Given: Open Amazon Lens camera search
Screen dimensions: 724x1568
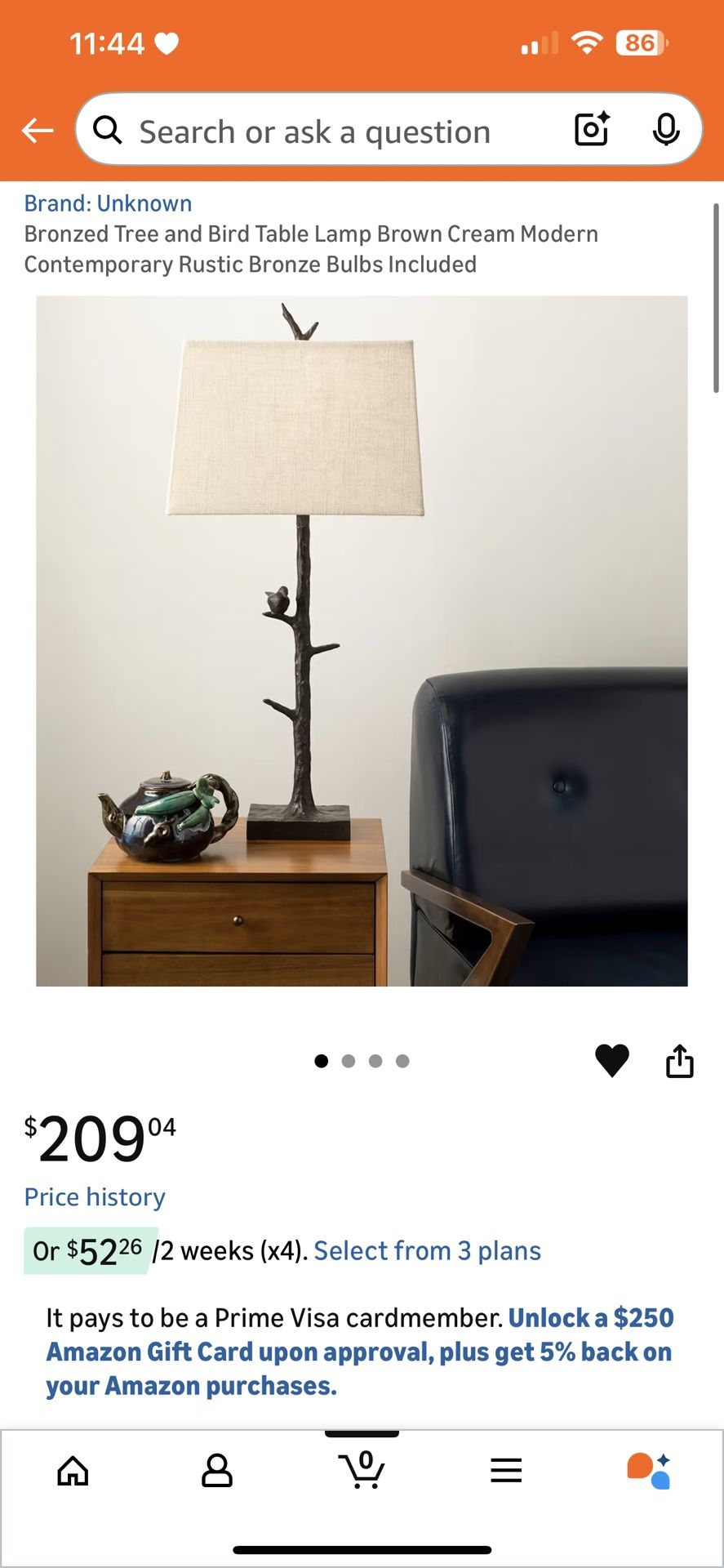Looking at the screenshot, I should click(590, 129).
